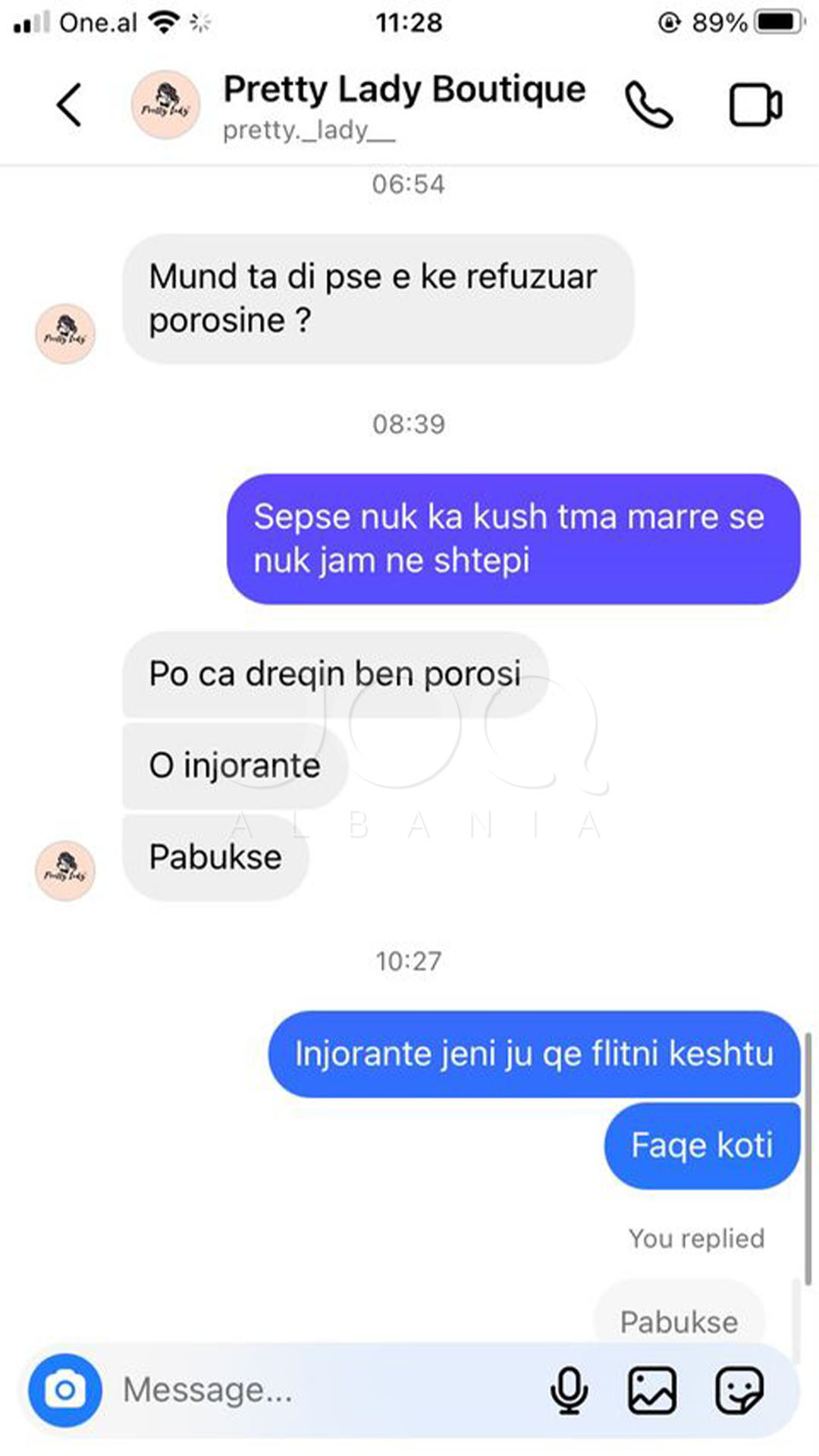Open the camera from message bar
This screenshot has width=819, height=1456.
[x=65, y=1389]
